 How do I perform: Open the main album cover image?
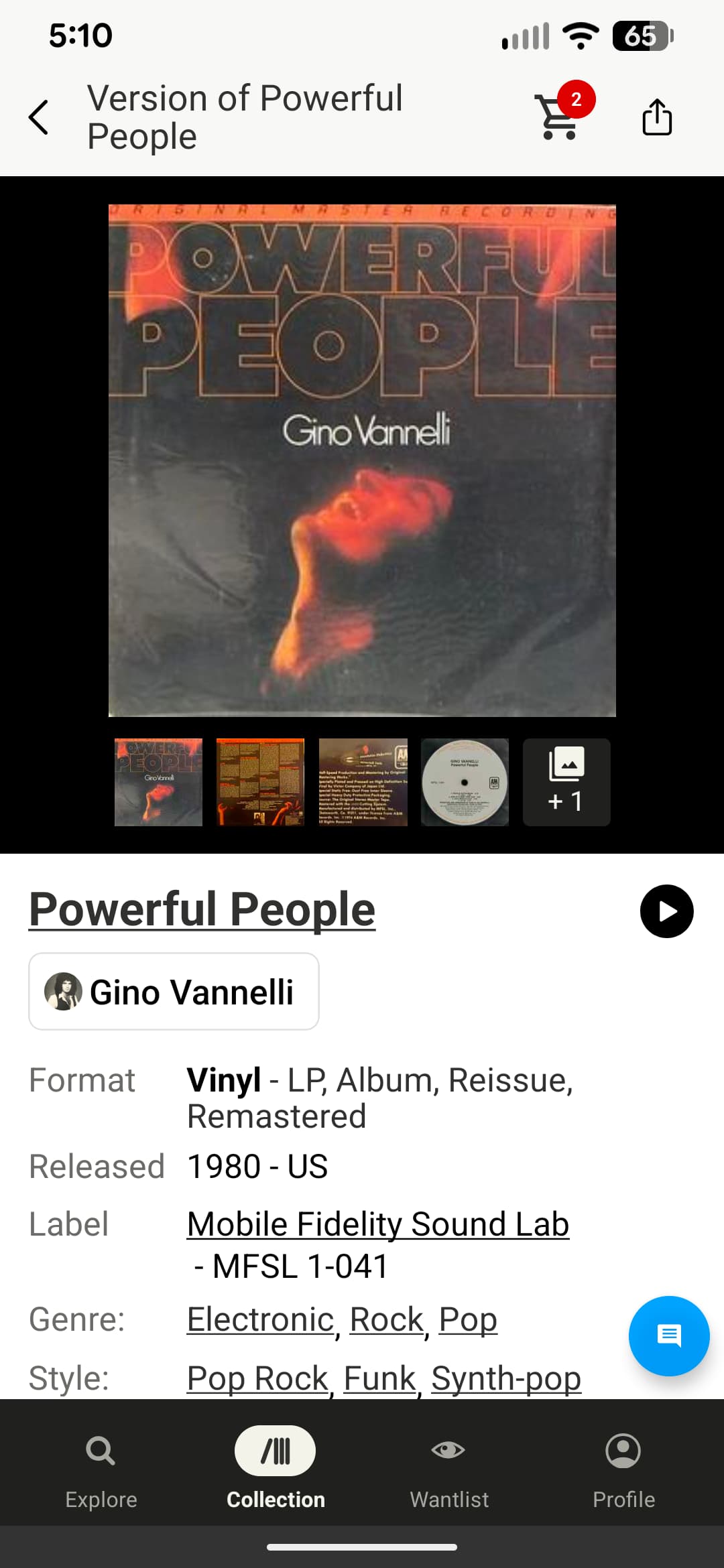tap(362, 460)
